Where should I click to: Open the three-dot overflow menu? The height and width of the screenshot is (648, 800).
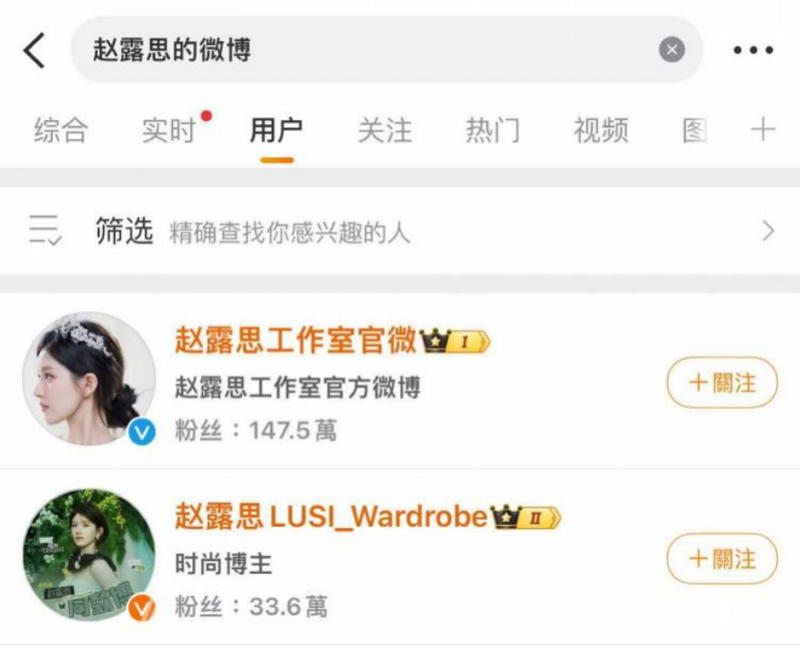(x=753, y=49)
